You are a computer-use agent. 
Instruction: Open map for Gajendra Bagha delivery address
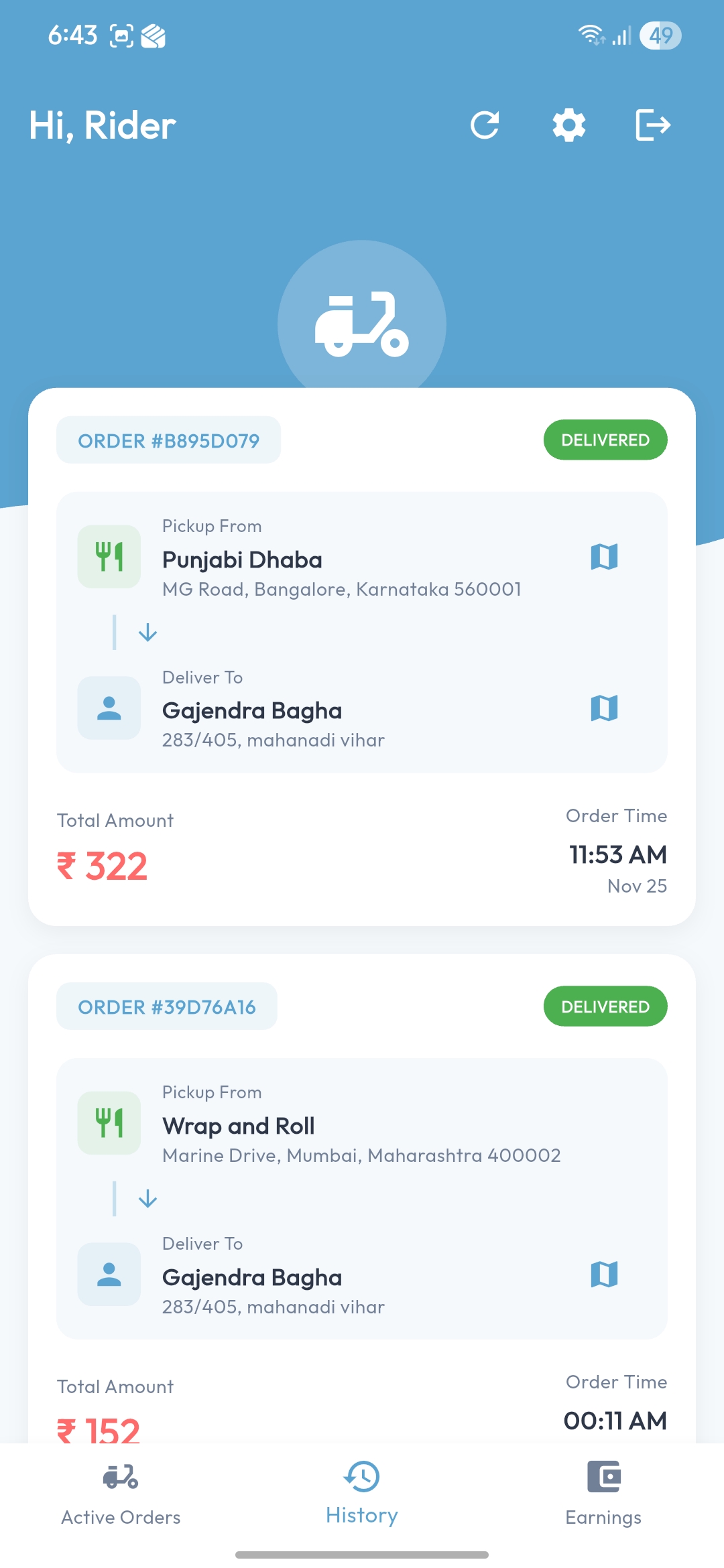tap(604, 708)
